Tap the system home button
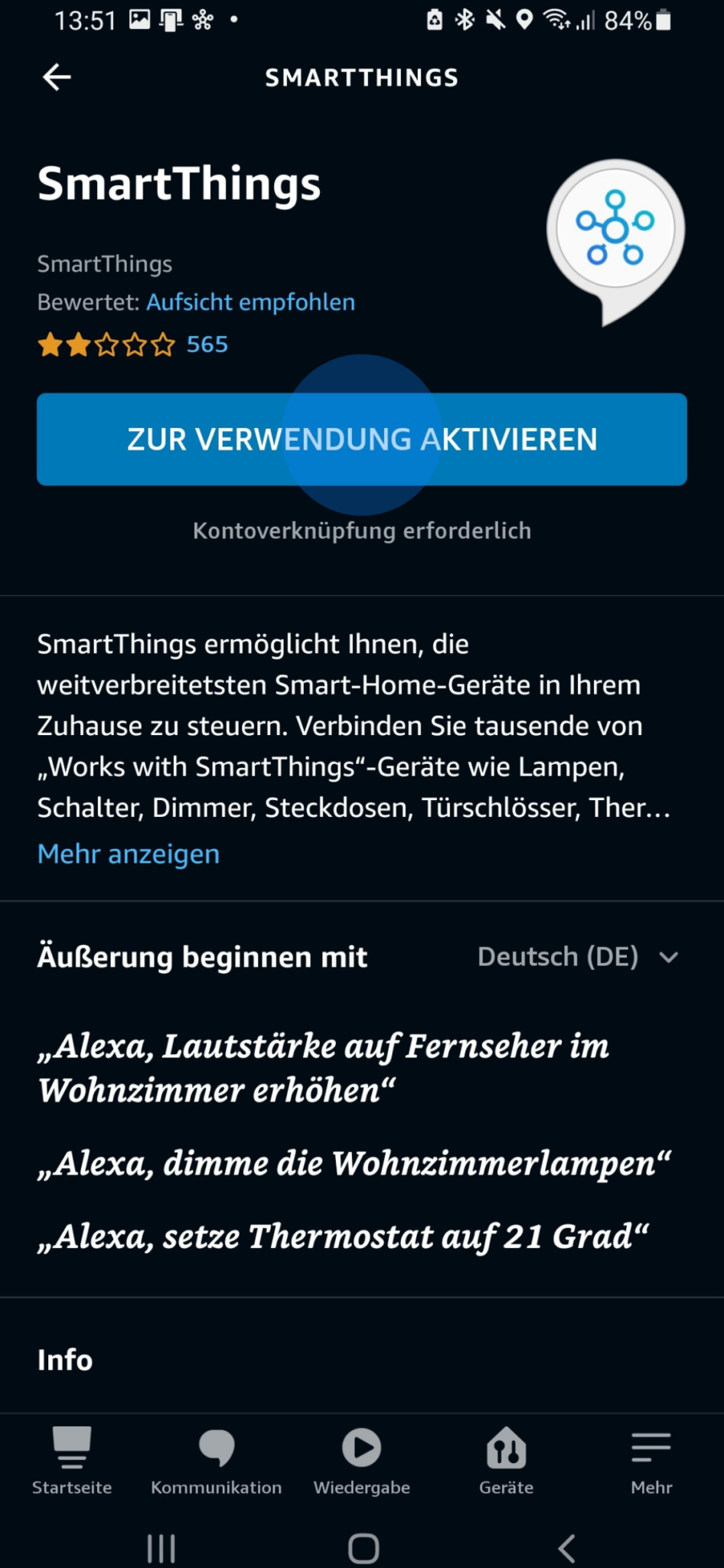Screen dimensions: 724x1568 tap(364, 1548)
